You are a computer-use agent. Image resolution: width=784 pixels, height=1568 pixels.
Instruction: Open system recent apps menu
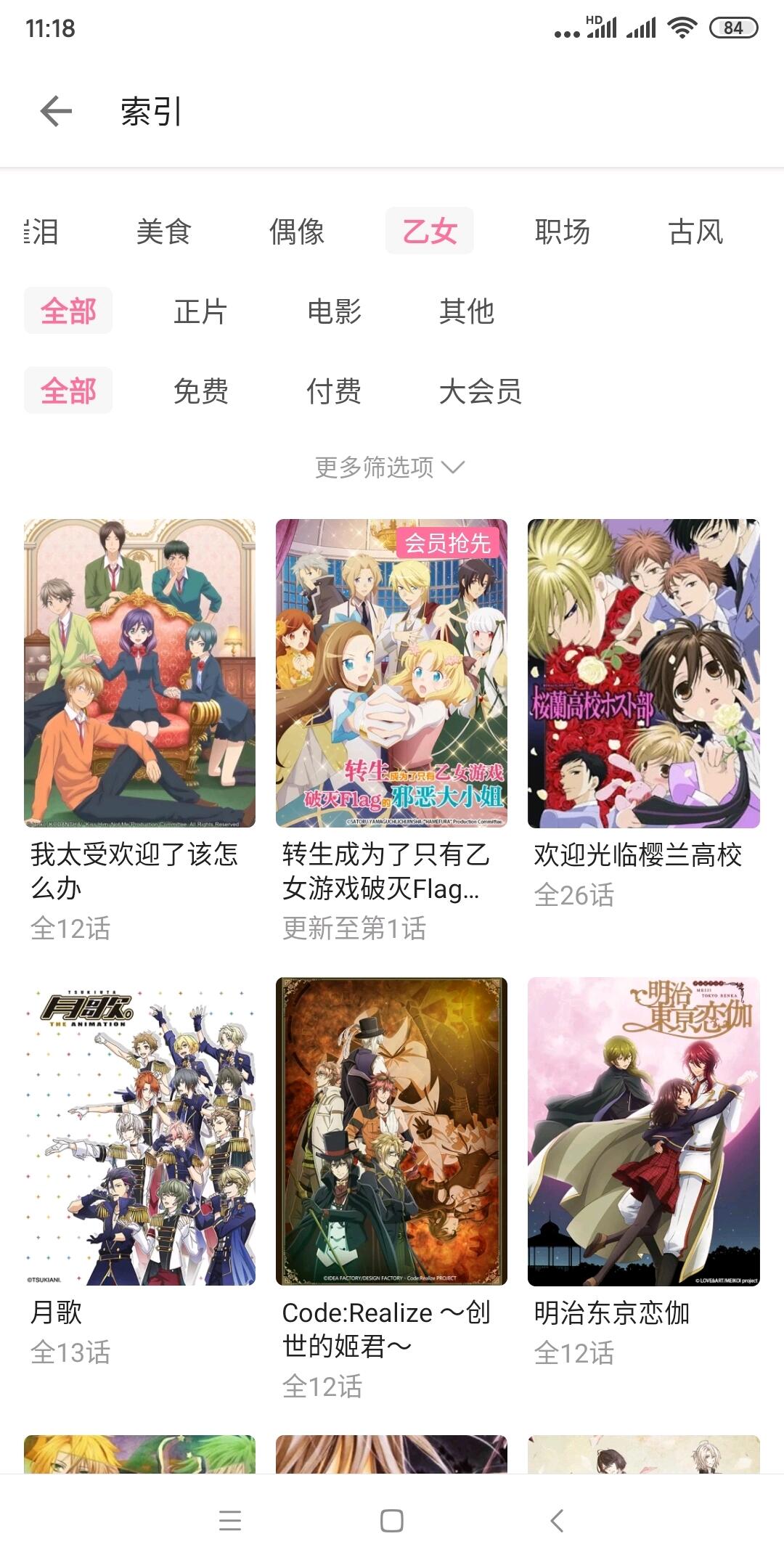coord(229,1520)
